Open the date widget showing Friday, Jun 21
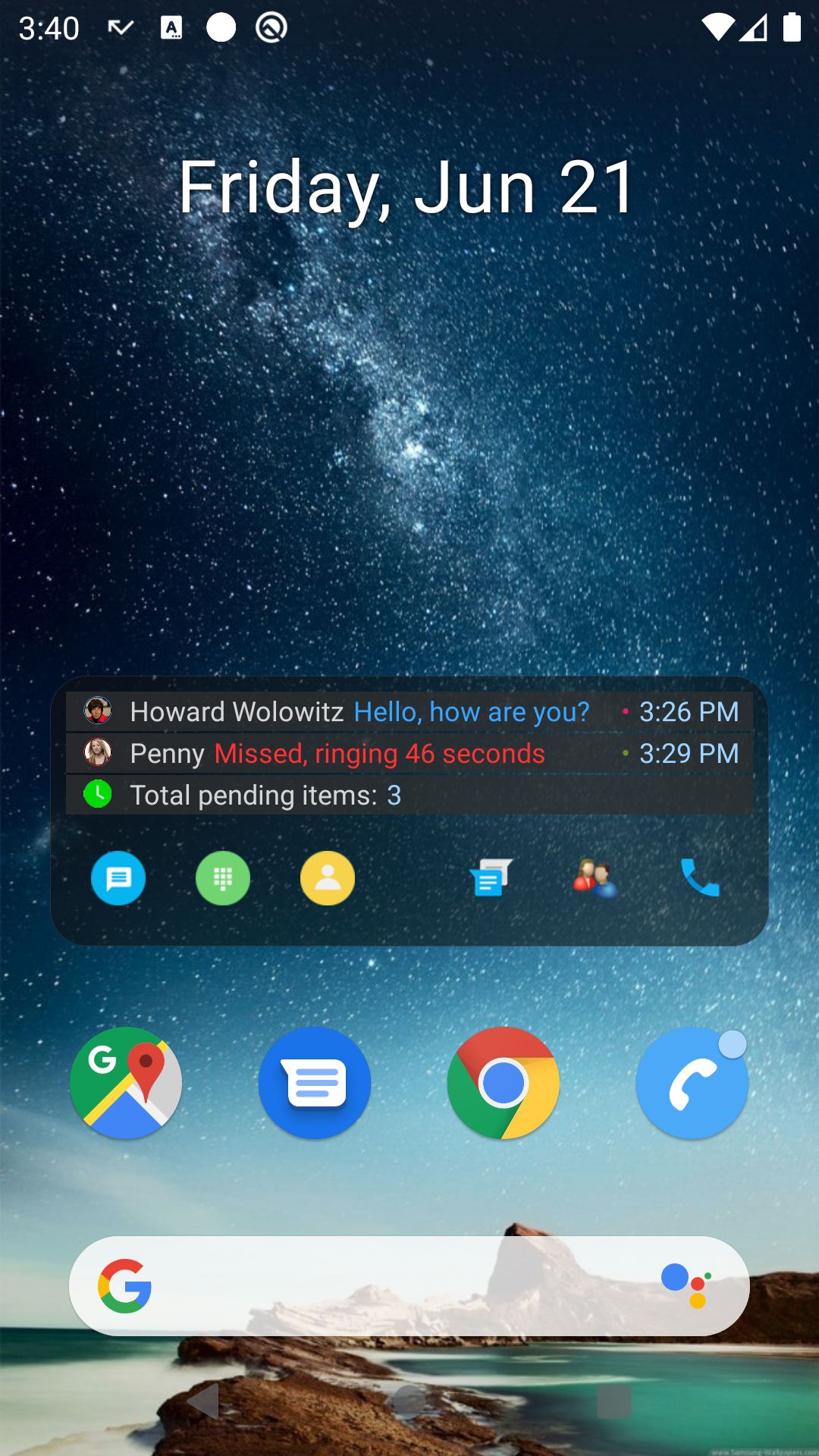Image resolution: width=819 pixels, height=1456 pixels. [407, 187]
